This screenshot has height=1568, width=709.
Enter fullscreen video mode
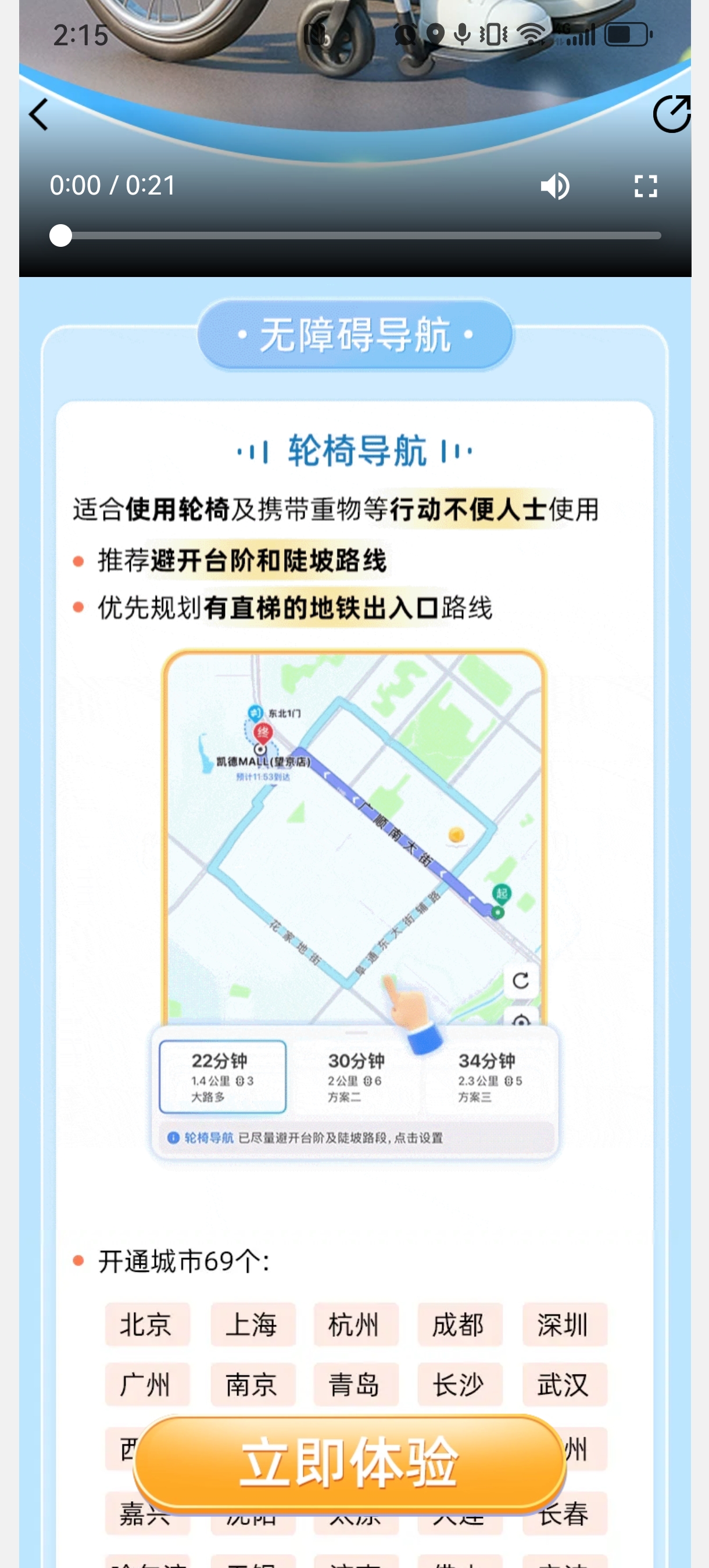[x=646, y=186]
